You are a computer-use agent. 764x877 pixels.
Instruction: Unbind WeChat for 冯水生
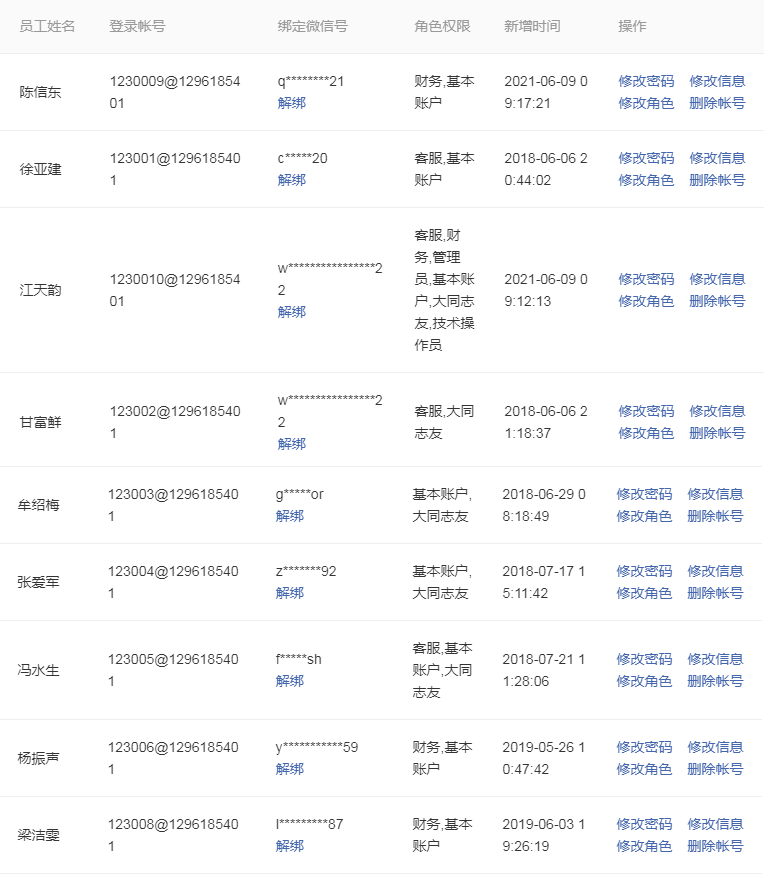tap(289, 681)
